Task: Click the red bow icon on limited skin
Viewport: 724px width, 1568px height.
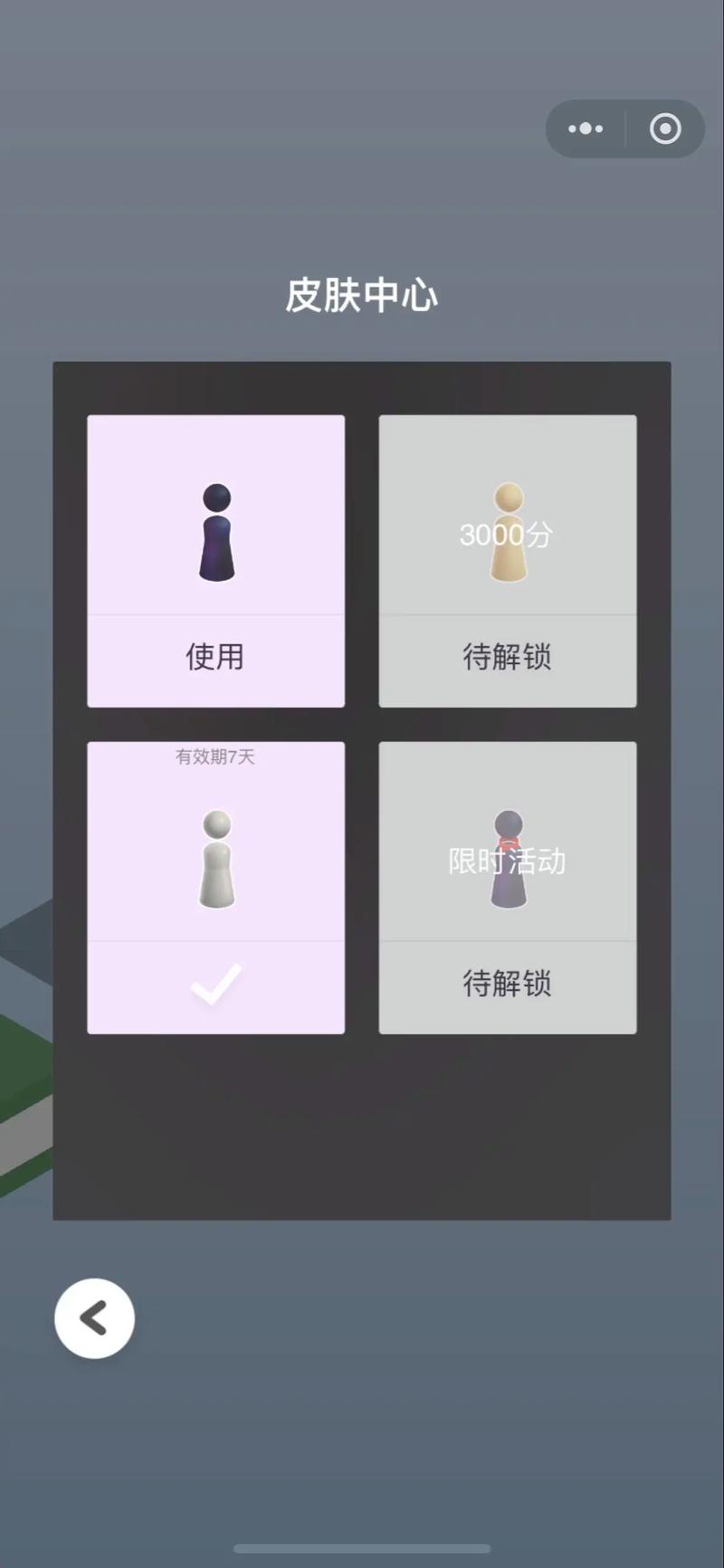Action: (510, 841)
